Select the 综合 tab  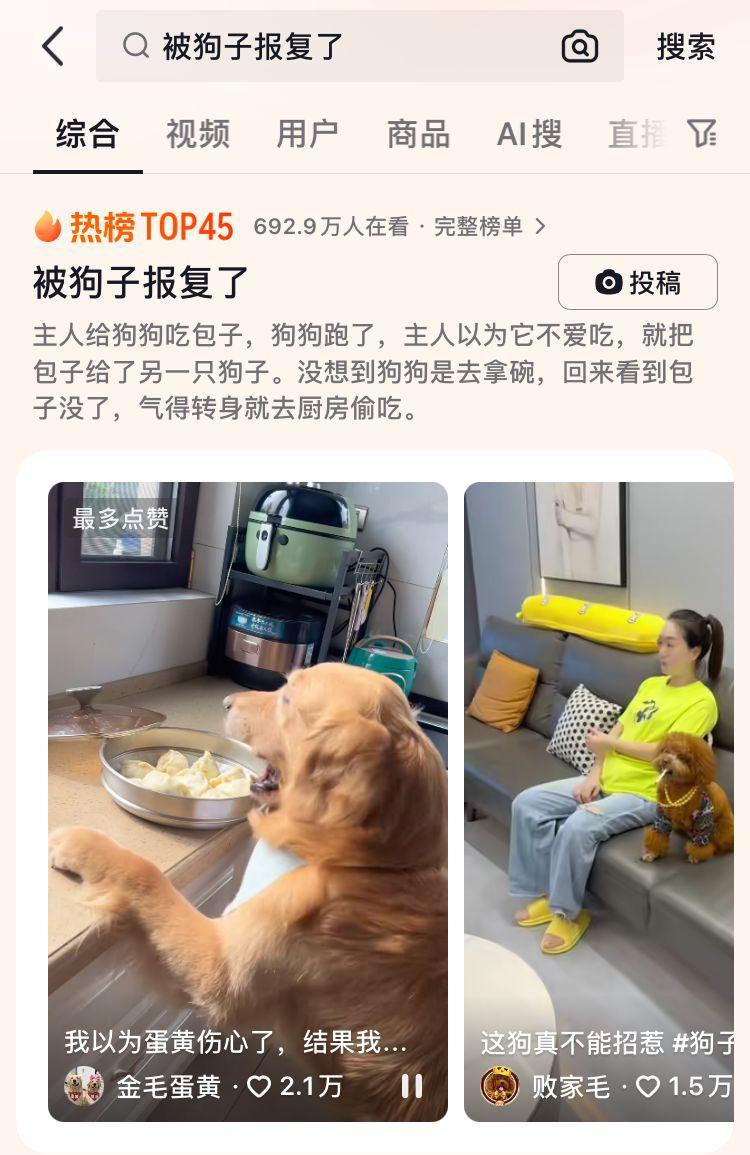88,134
